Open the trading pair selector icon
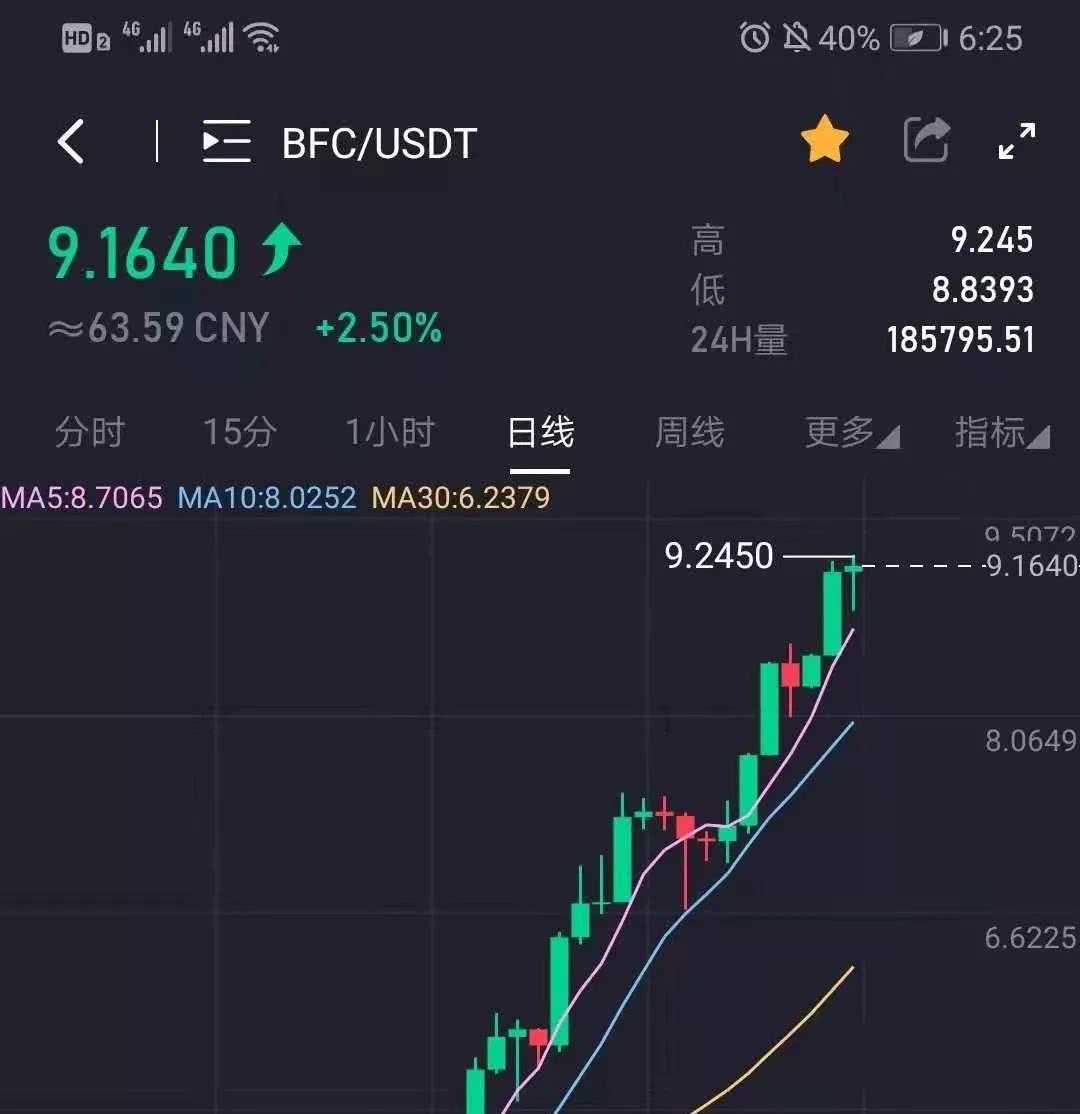This screenshot has height=1114, width=1080. [225, 142]
